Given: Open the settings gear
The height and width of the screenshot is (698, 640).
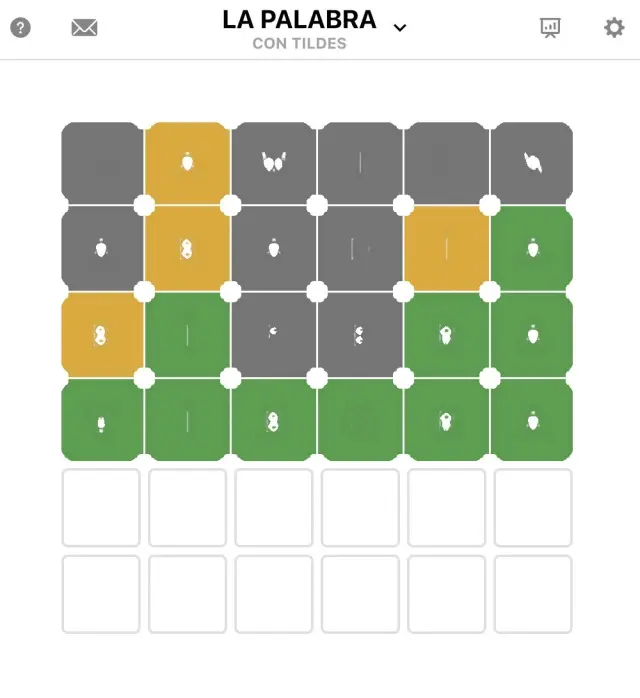Looking at the screenshot, I should 614,28.
